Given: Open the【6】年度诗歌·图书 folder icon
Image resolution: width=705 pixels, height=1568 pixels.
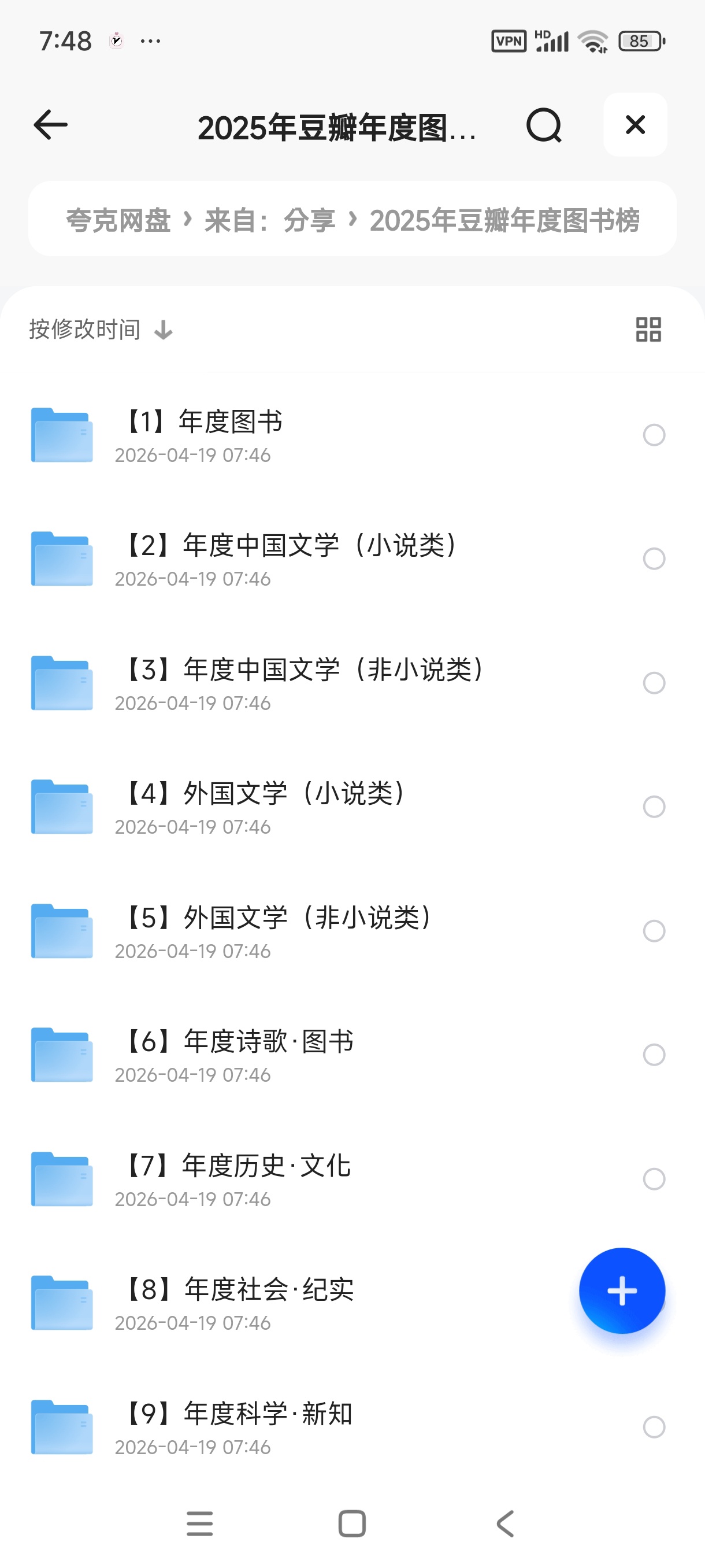Looking at the screenshot, I should 62,1056.
